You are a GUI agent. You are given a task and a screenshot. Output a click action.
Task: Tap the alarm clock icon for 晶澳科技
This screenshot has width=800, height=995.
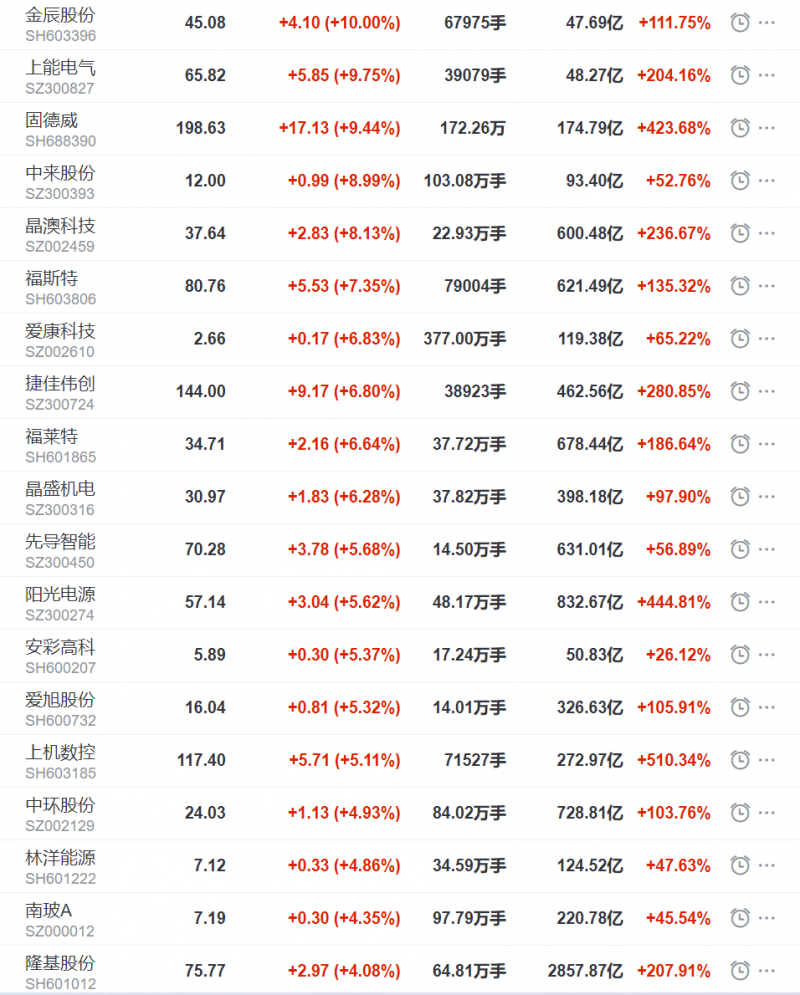click(740, 233)
